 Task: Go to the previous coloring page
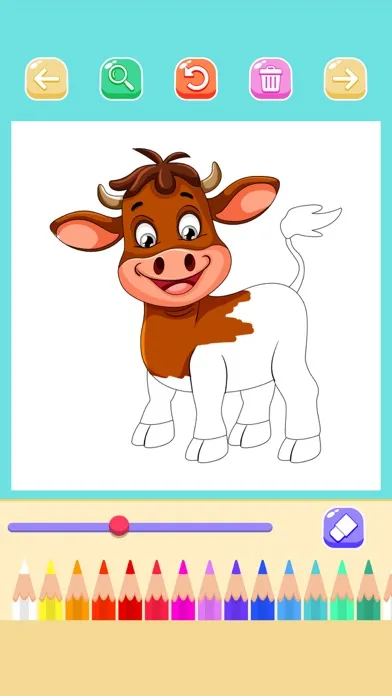[47, 79]
